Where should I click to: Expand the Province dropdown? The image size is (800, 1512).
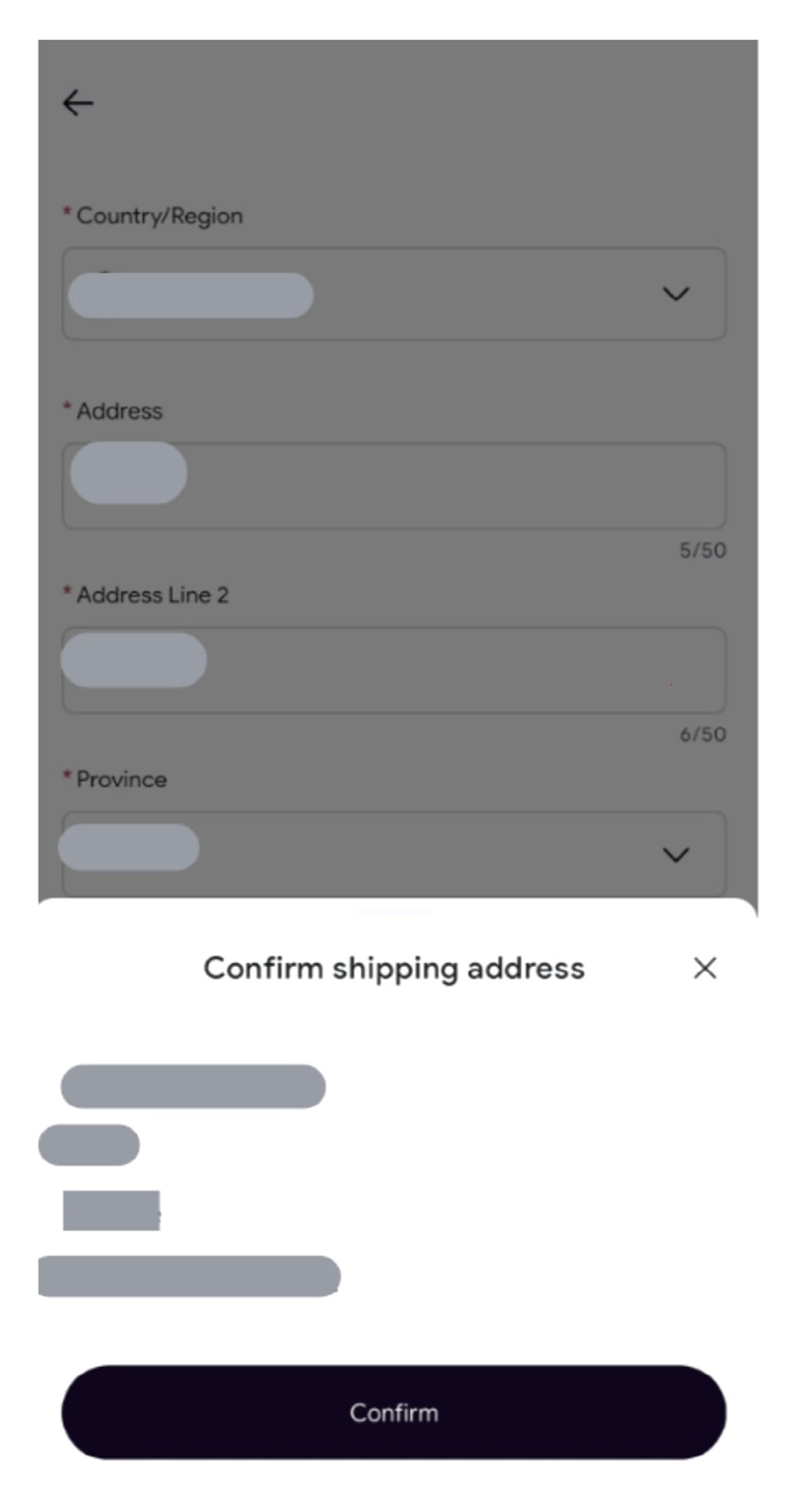(x=675, y=855)
